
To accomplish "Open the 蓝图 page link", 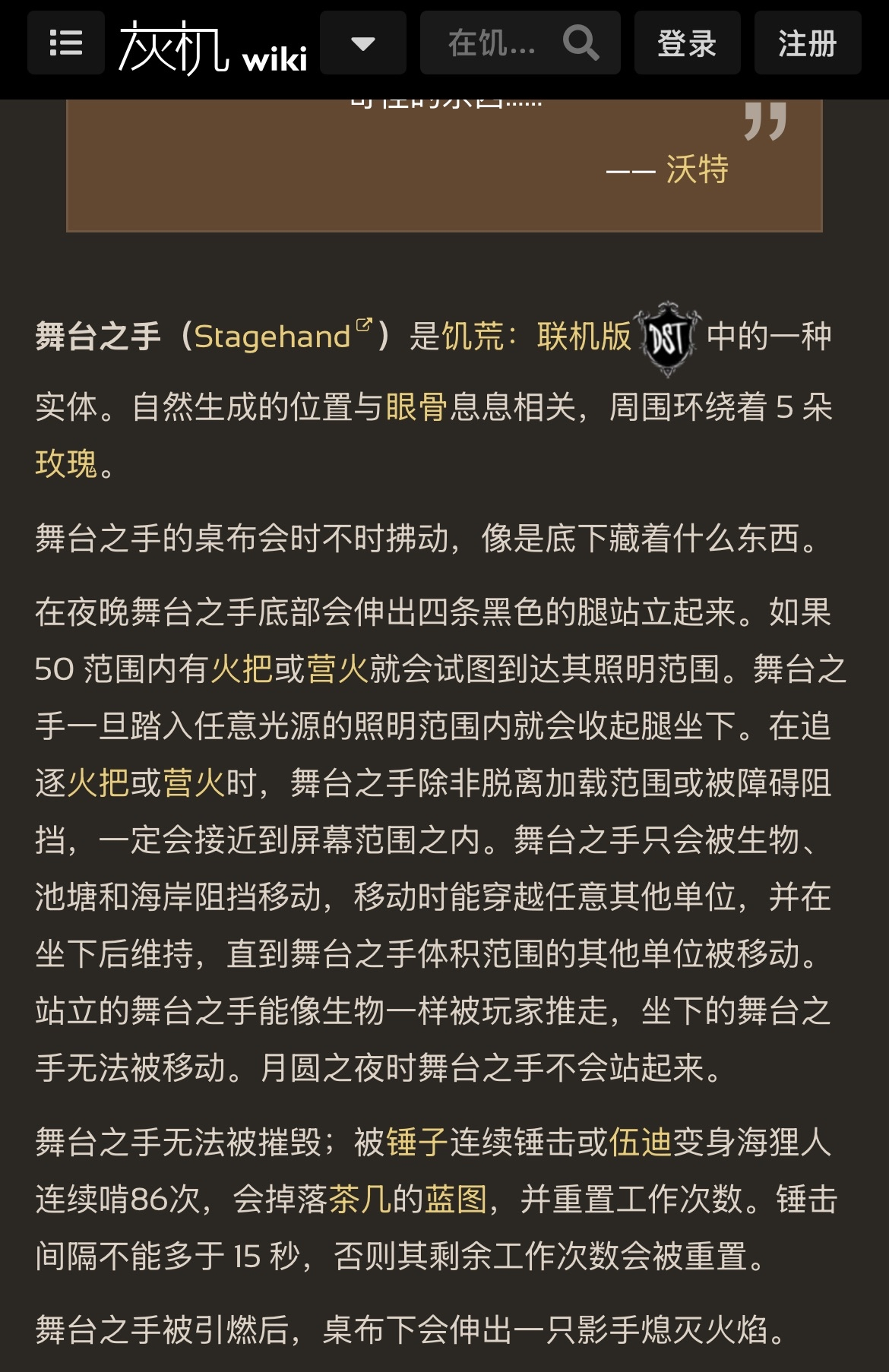I will click(x=455, y=1200).
